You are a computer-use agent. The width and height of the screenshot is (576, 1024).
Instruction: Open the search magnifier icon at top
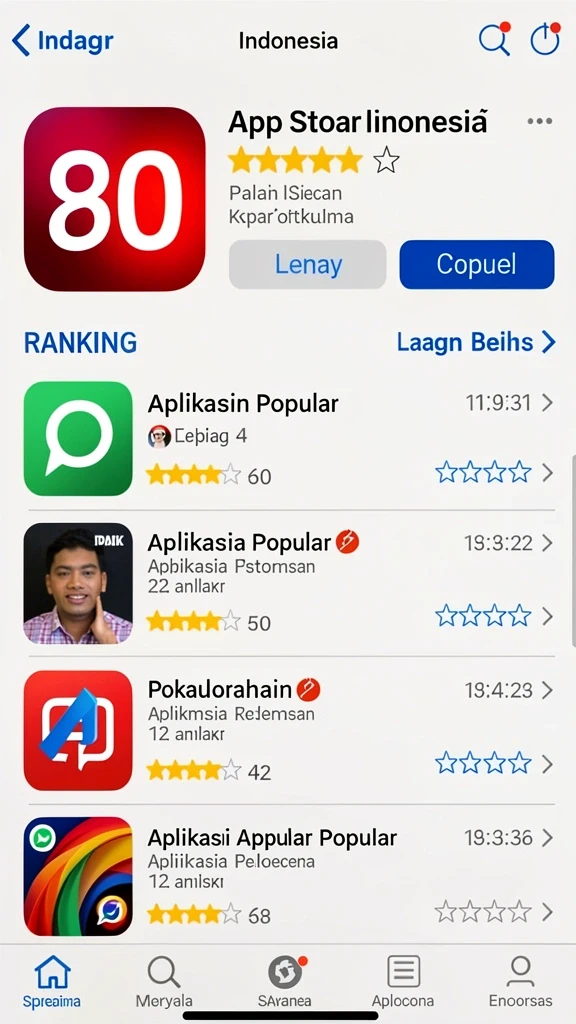494,40
